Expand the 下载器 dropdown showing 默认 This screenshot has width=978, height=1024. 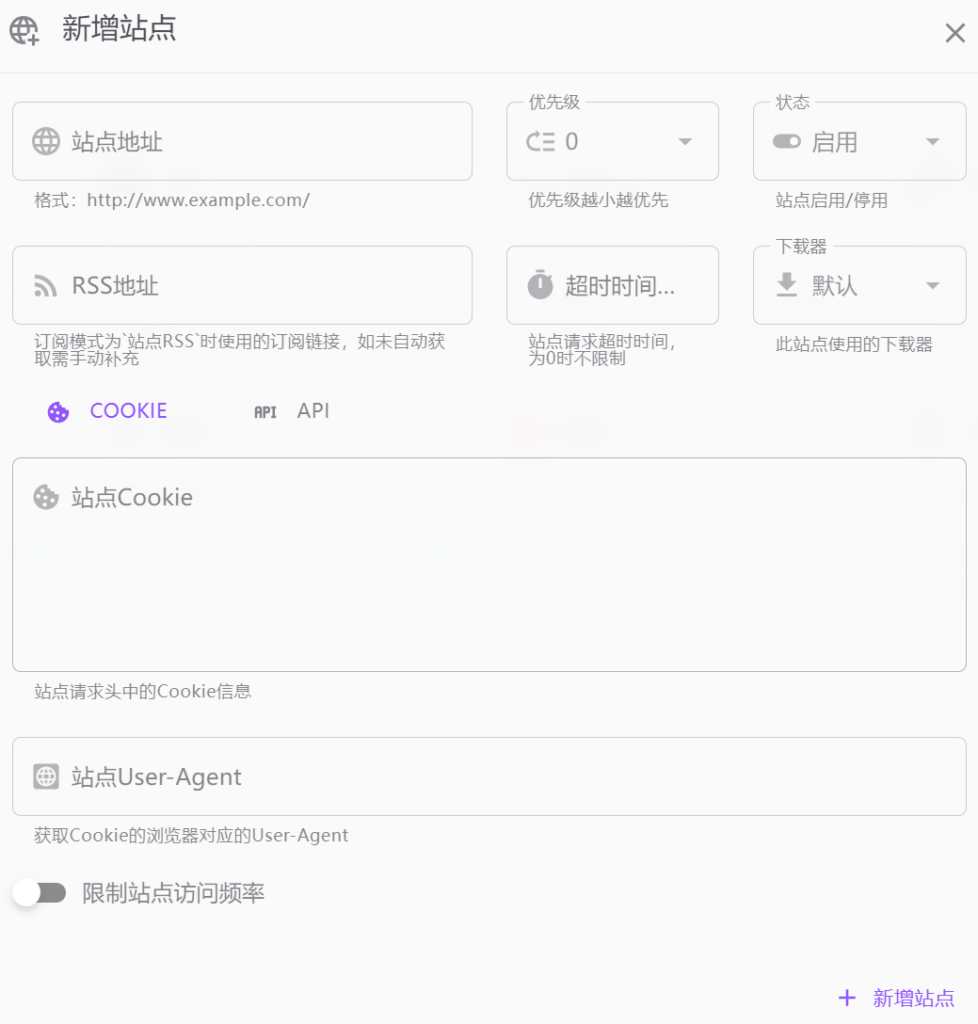click(858, 286)
